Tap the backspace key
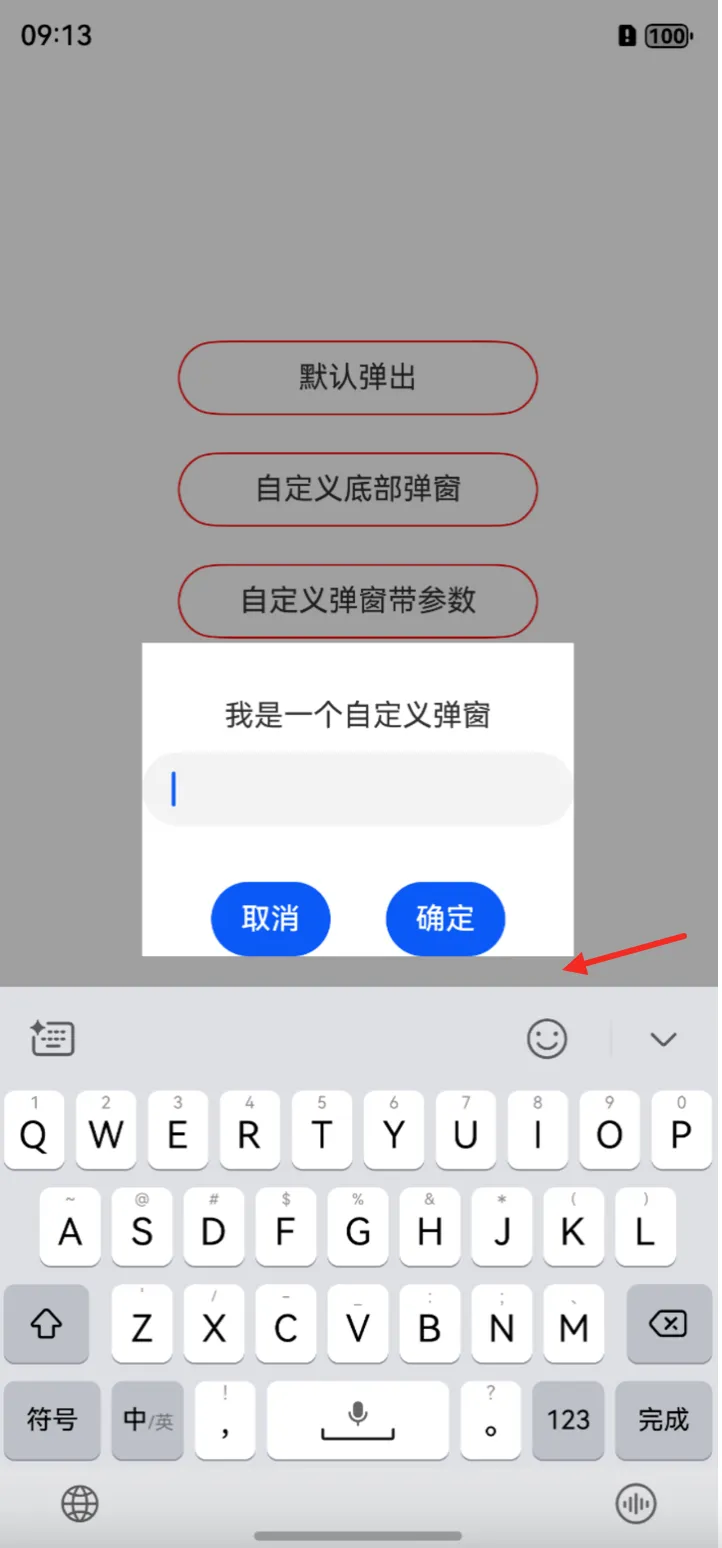Viewport: 722px width, 1548px height. tap(668, 1325)
